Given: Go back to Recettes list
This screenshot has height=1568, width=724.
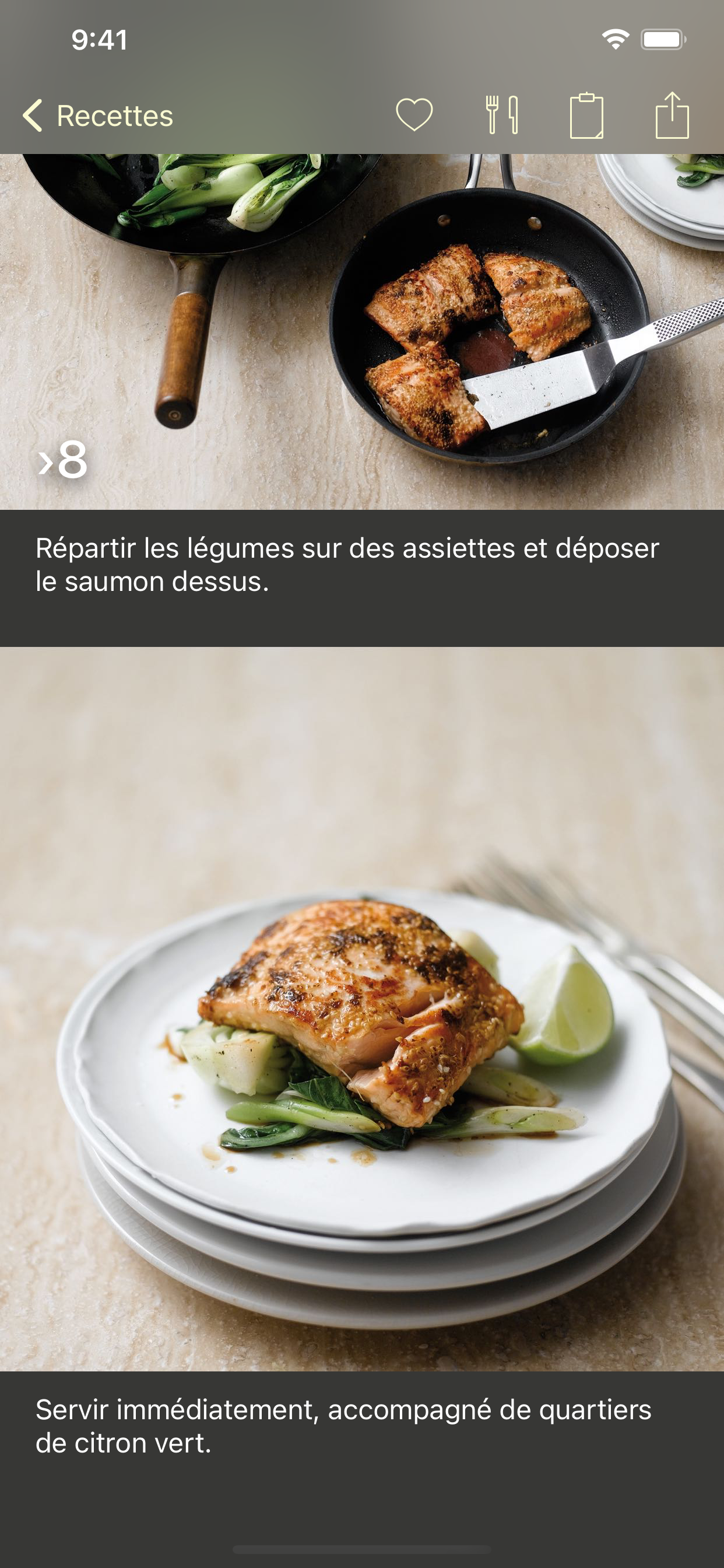Looking at the screenshot, I should tap(97, 116).
